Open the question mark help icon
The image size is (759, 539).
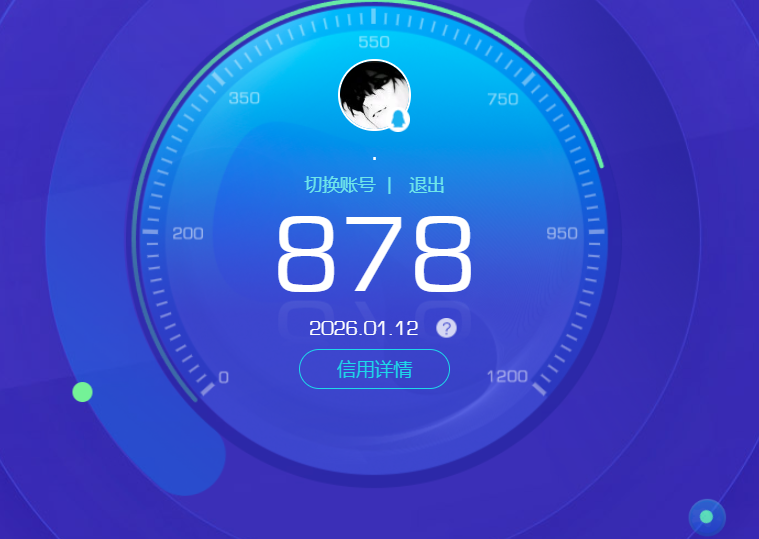(446, 328)
